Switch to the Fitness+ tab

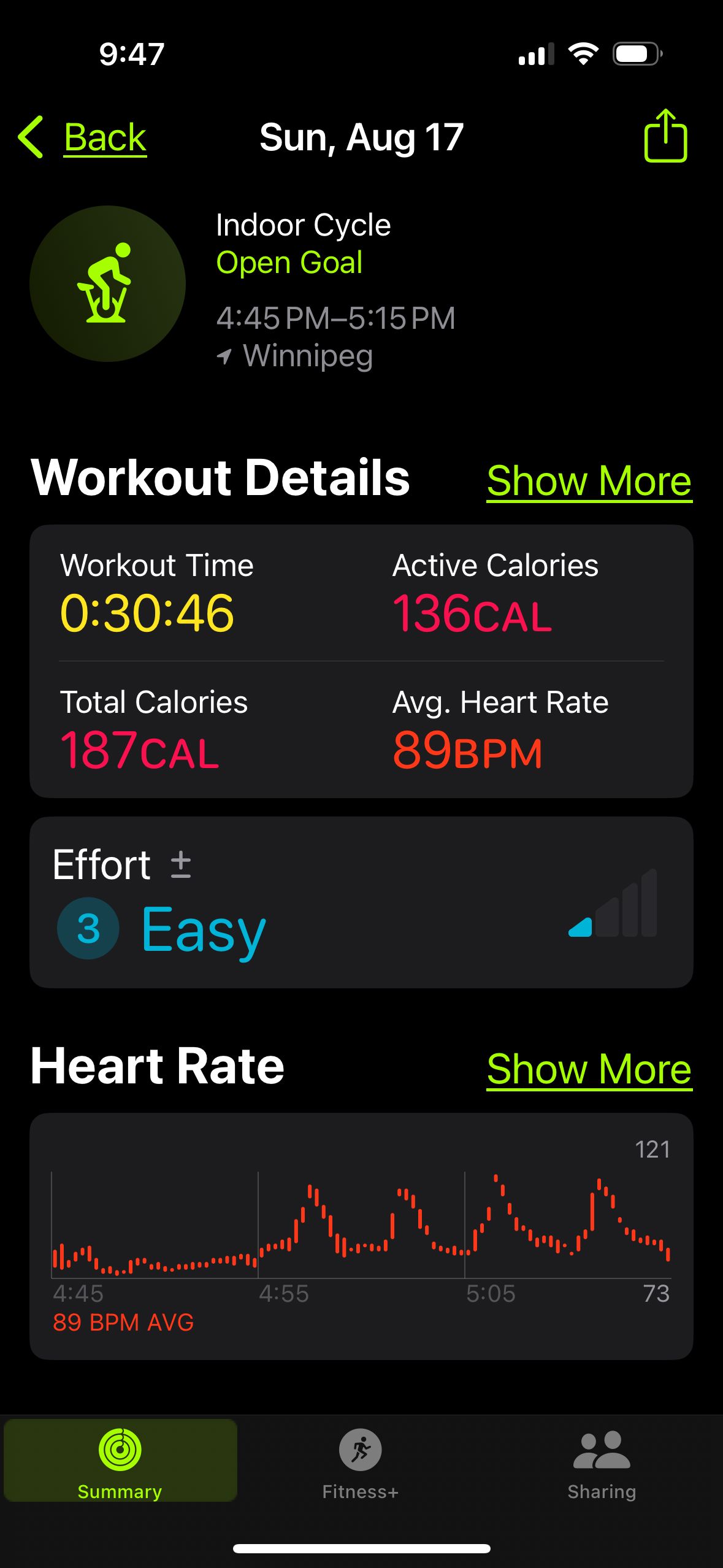(x=361, y=1462)
